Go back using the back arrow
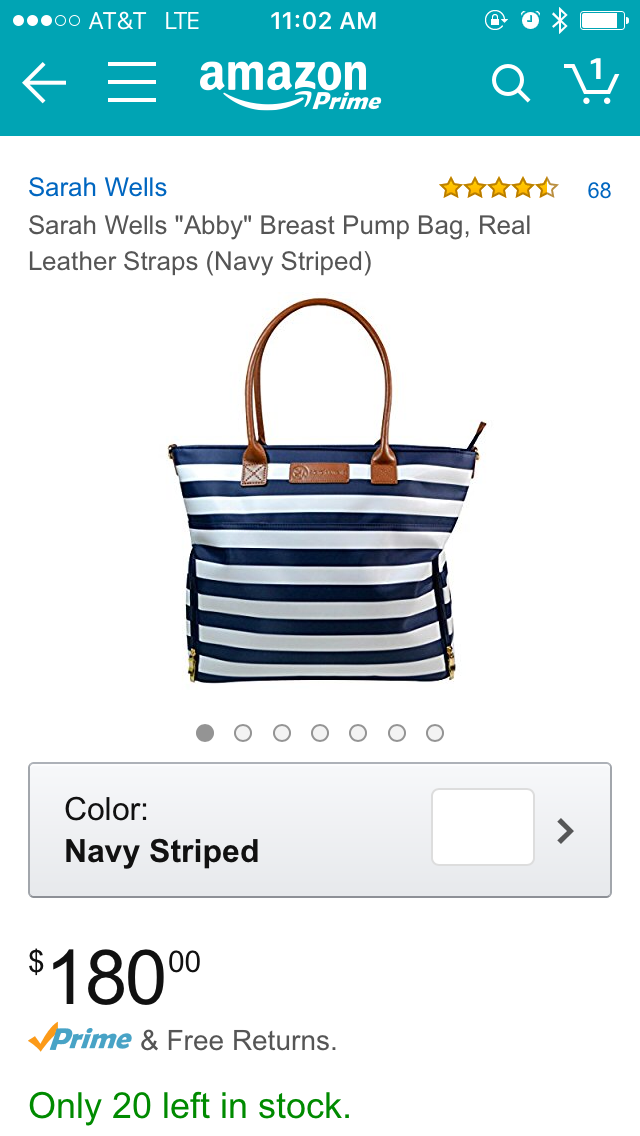640x1136 pixels. coord(44,83)
